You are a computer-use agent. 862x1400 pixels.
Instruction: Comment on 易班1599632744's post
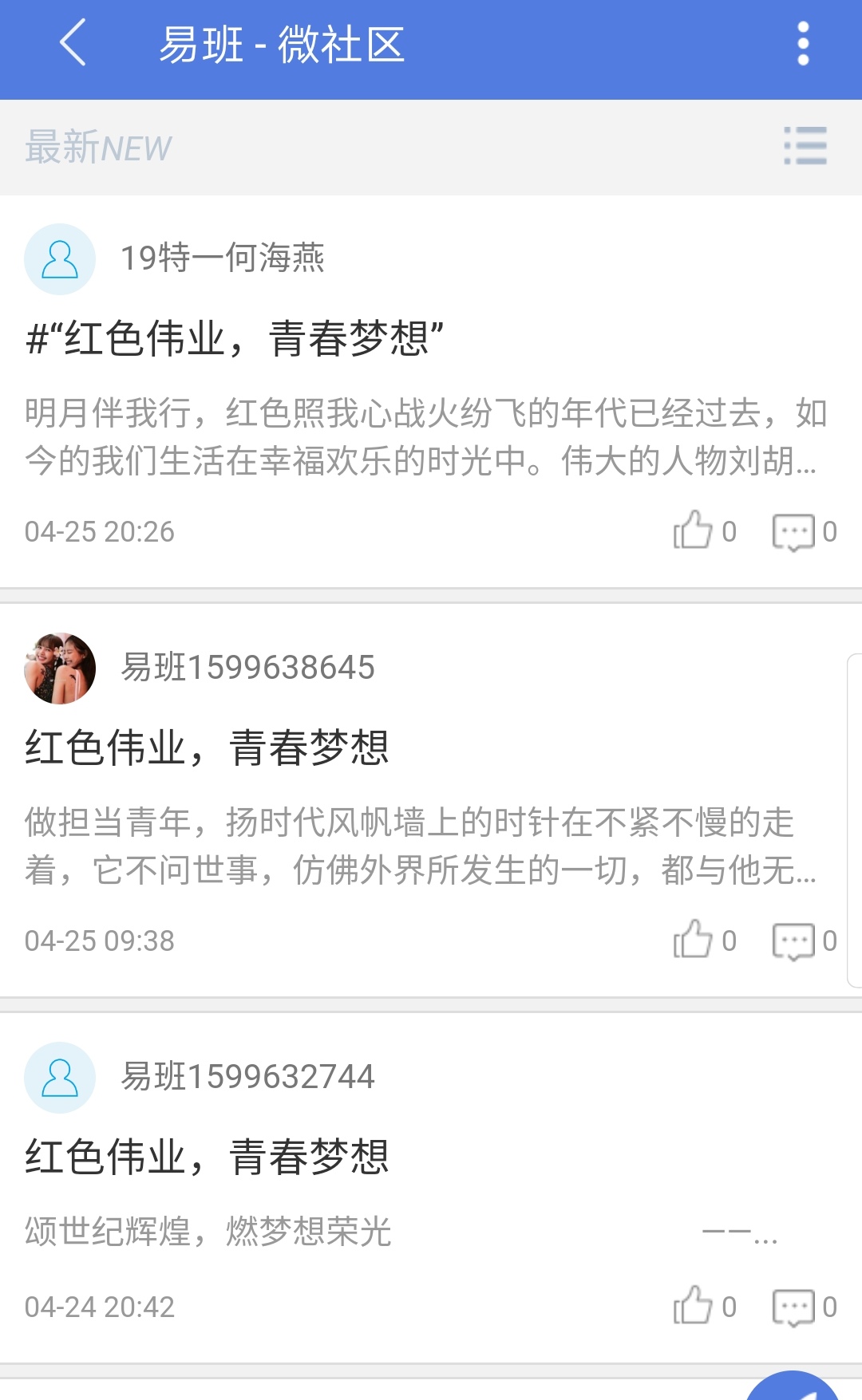coord(793,1307)
